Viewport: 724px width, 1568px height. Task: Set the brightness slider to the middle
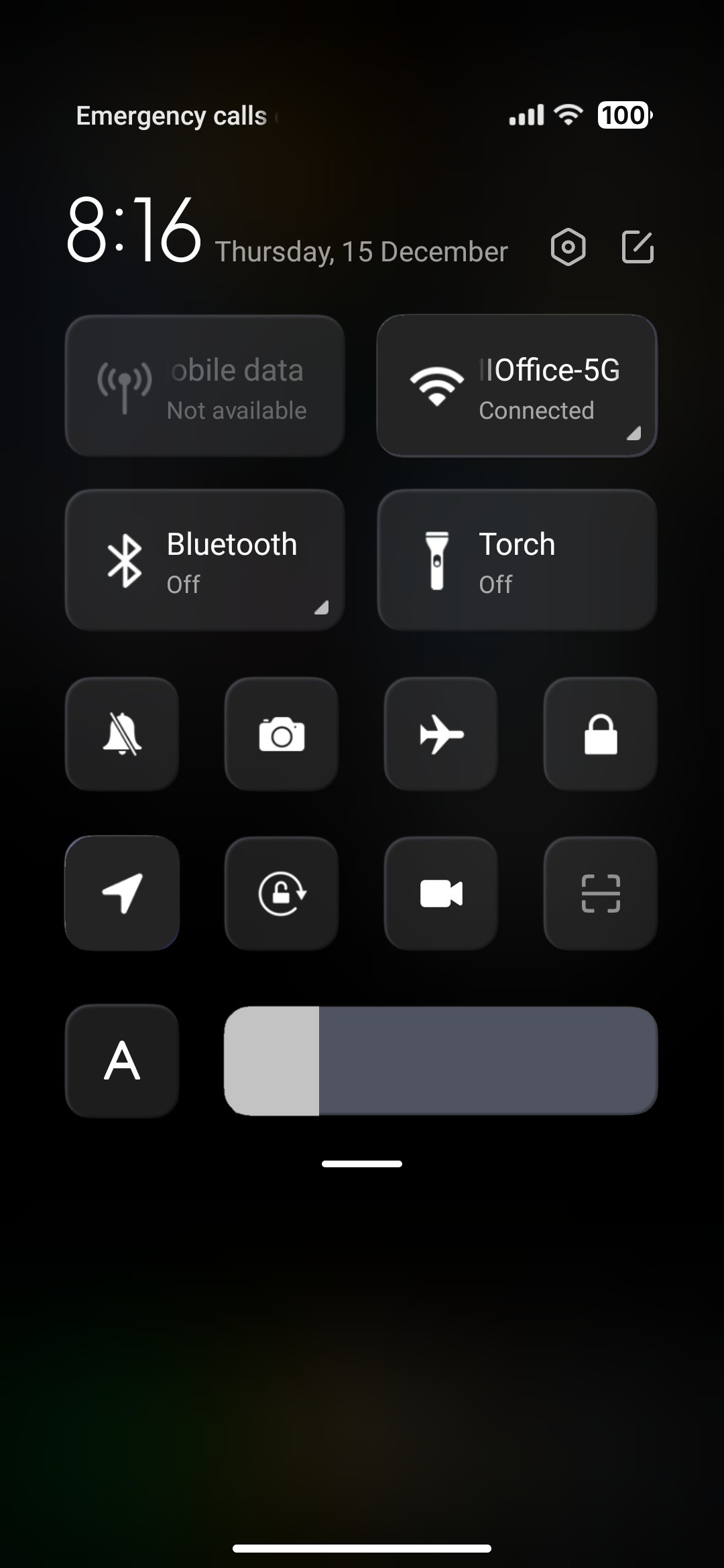tap(441, 1061)
